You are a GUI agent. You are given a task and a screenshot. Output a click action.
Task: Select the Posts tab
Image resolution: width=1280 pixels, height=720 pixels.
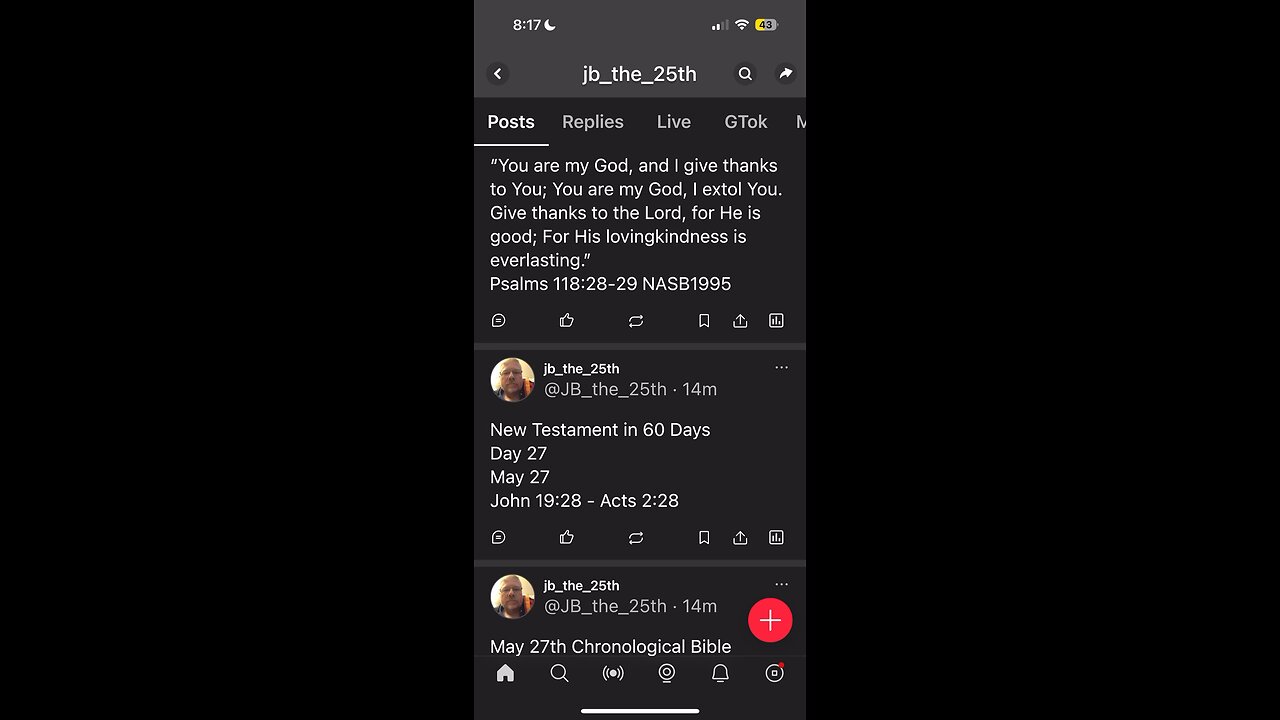coord(511,122)
